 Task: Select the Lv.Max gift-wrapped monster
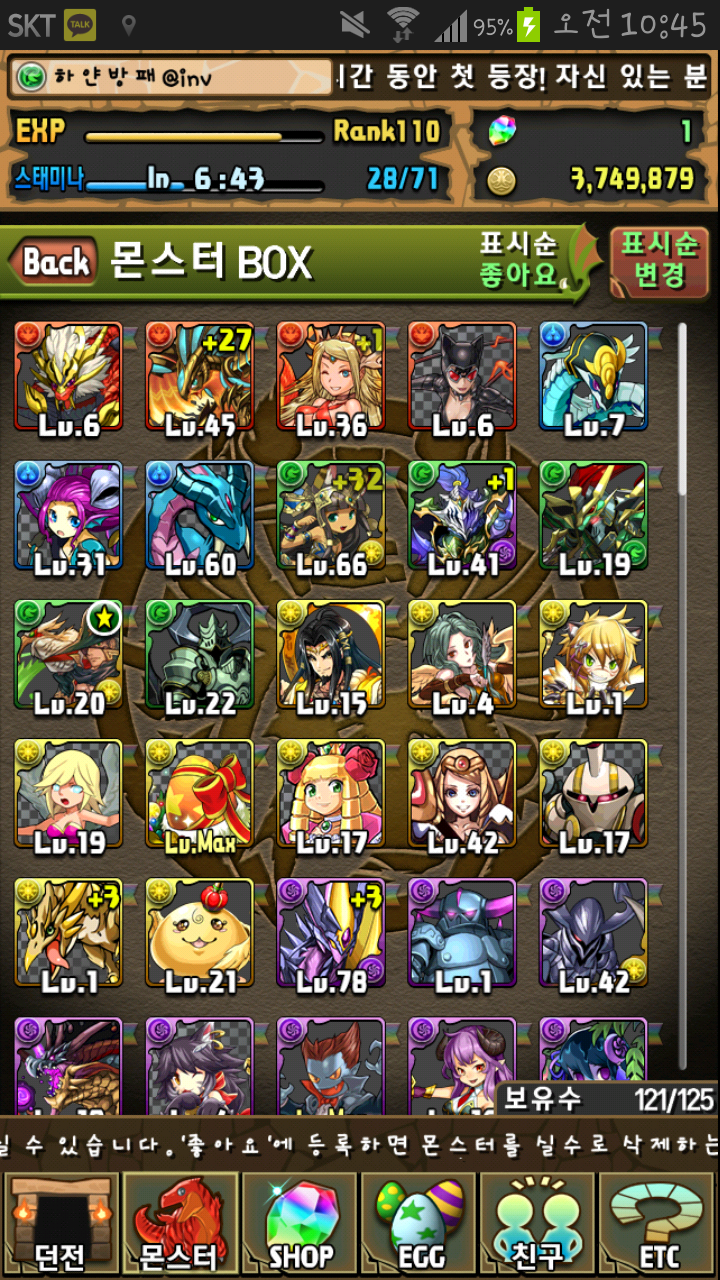point(200,794)
